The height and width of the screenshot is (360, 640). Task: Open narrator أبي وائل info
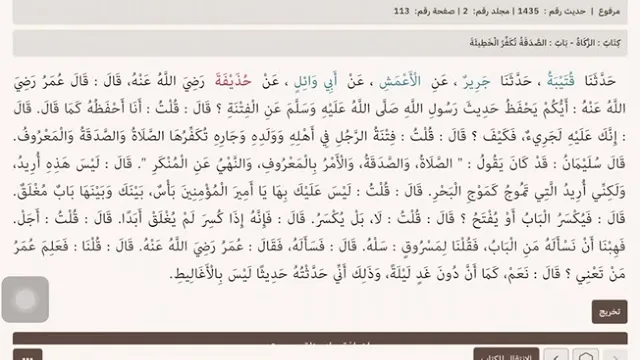click(x=316, y=82)
